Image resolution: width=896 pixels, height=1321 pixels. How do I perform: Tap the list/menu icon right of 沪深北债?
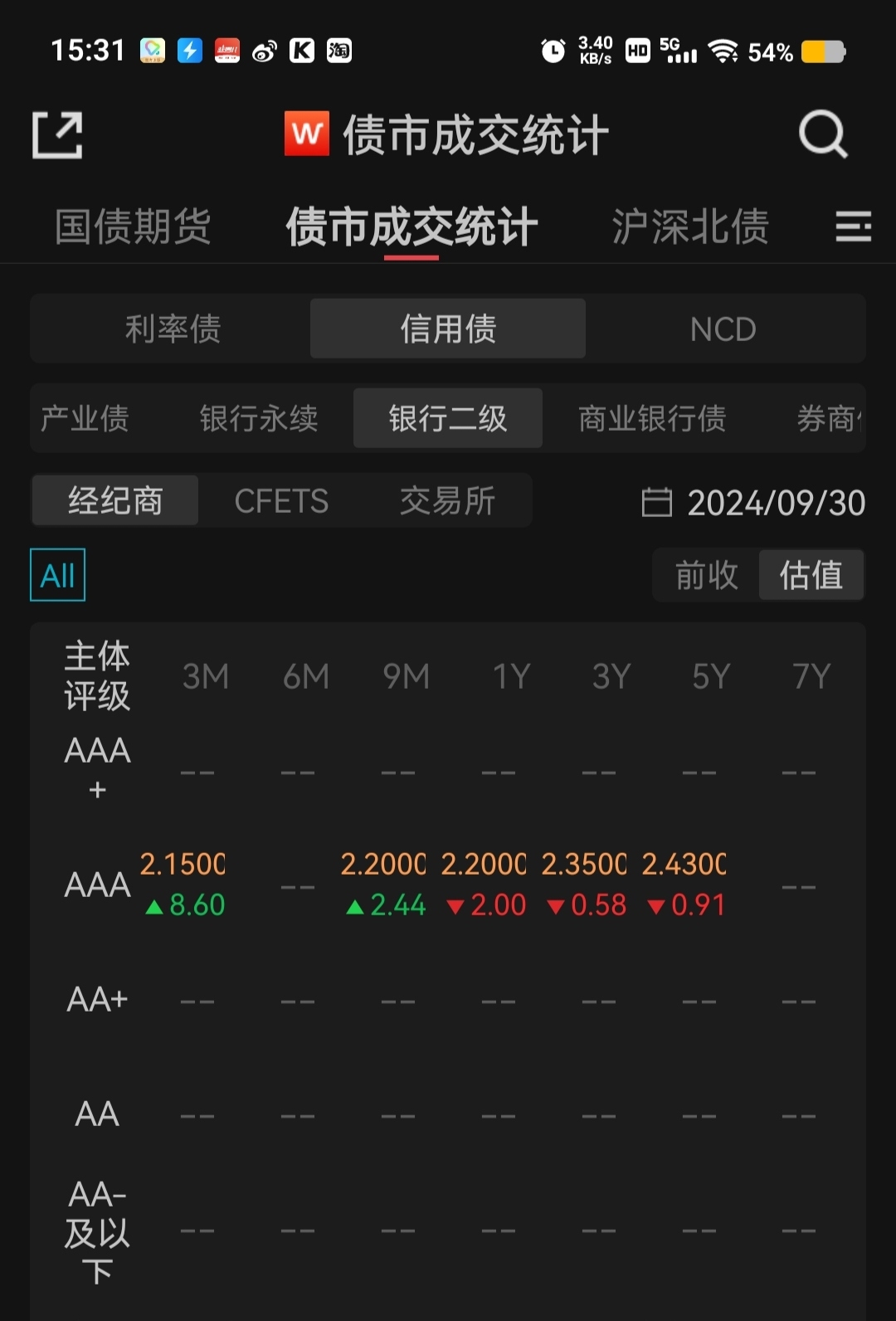coord(853,226)
